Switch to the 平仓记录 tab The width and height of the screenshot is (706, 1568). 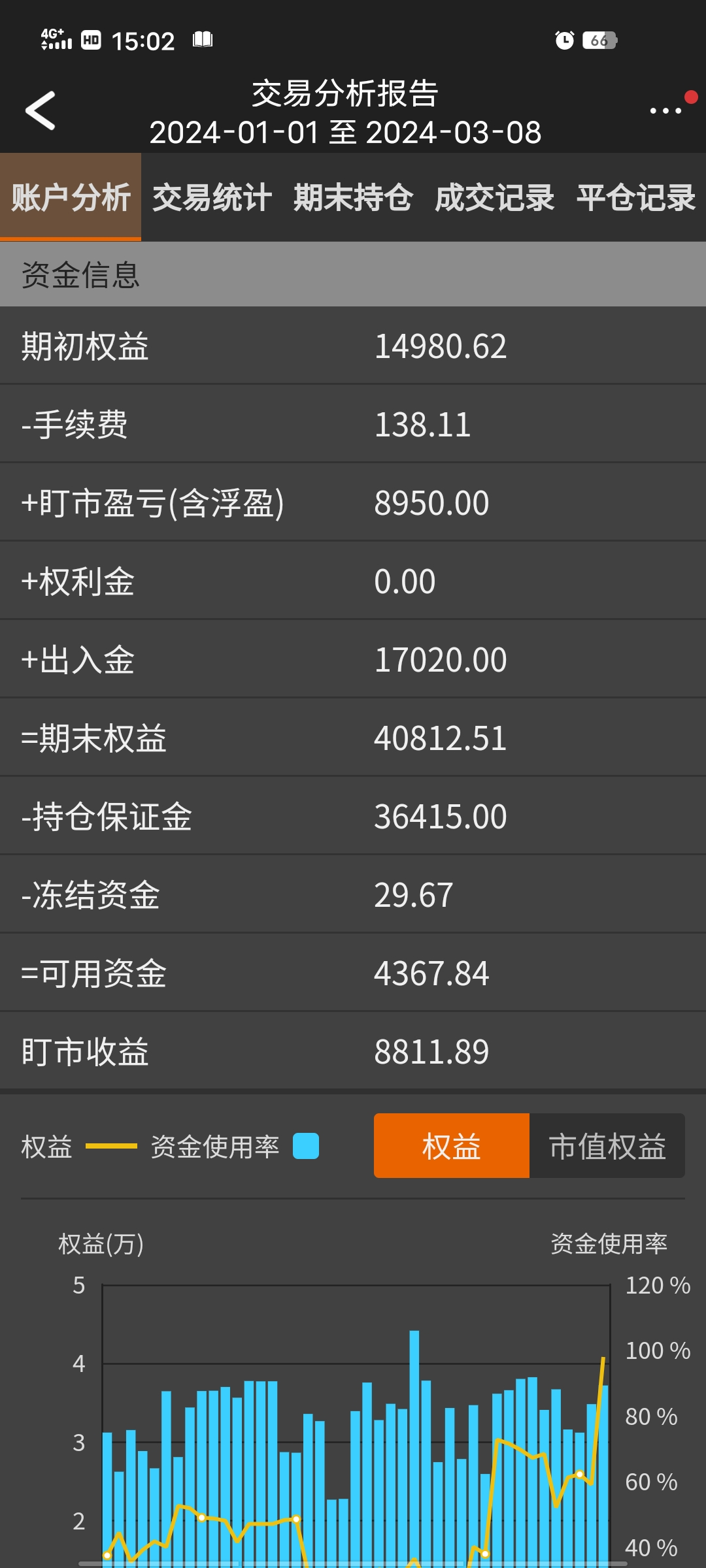click(635, 197)
